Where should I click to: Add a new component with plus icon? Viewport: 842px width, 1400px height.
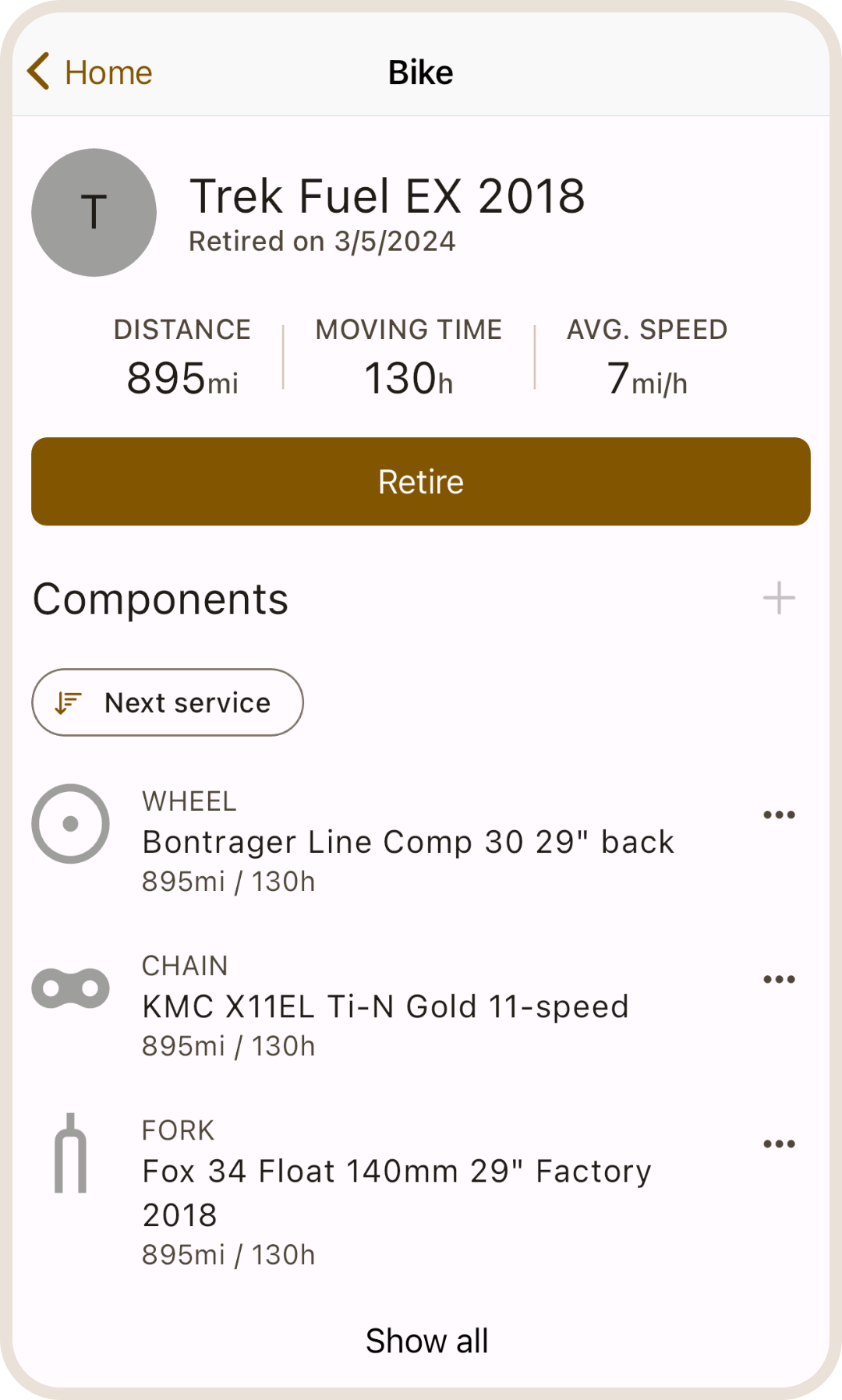(x=778, y=599)
